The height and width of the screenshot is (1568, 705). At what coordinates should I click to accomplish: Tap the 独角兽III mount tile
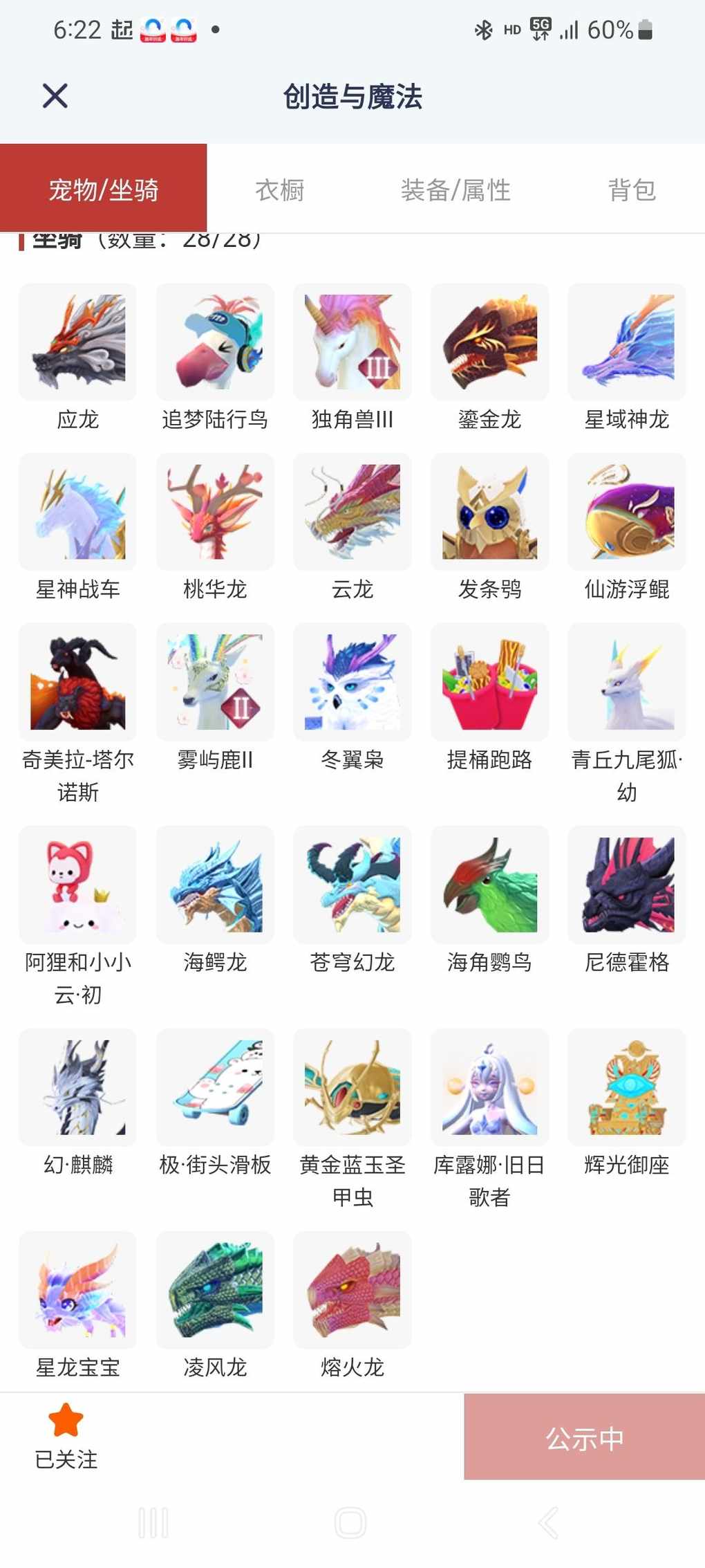(352, 342)
